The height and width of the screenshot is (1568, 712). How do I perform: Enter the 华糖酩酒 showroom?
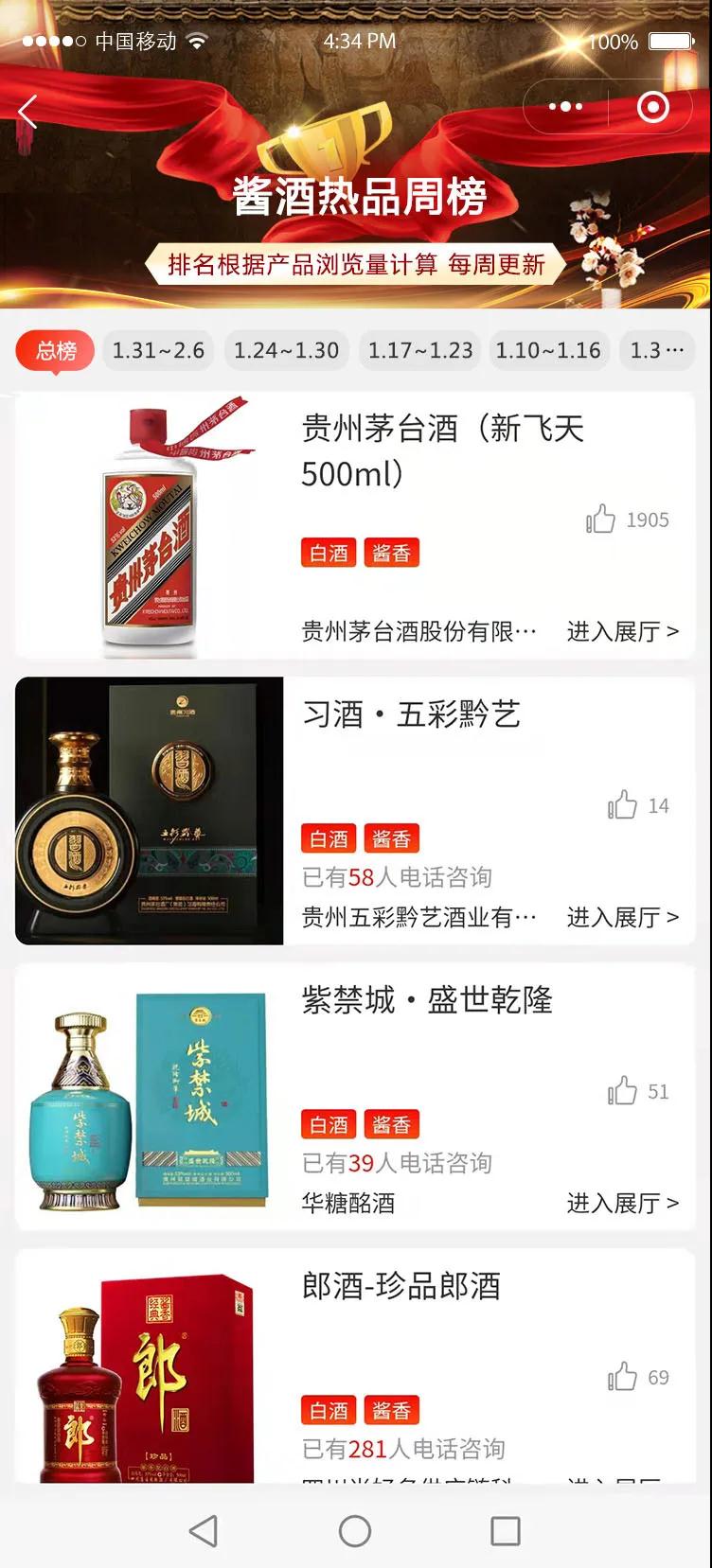(x=622, y=1203)
